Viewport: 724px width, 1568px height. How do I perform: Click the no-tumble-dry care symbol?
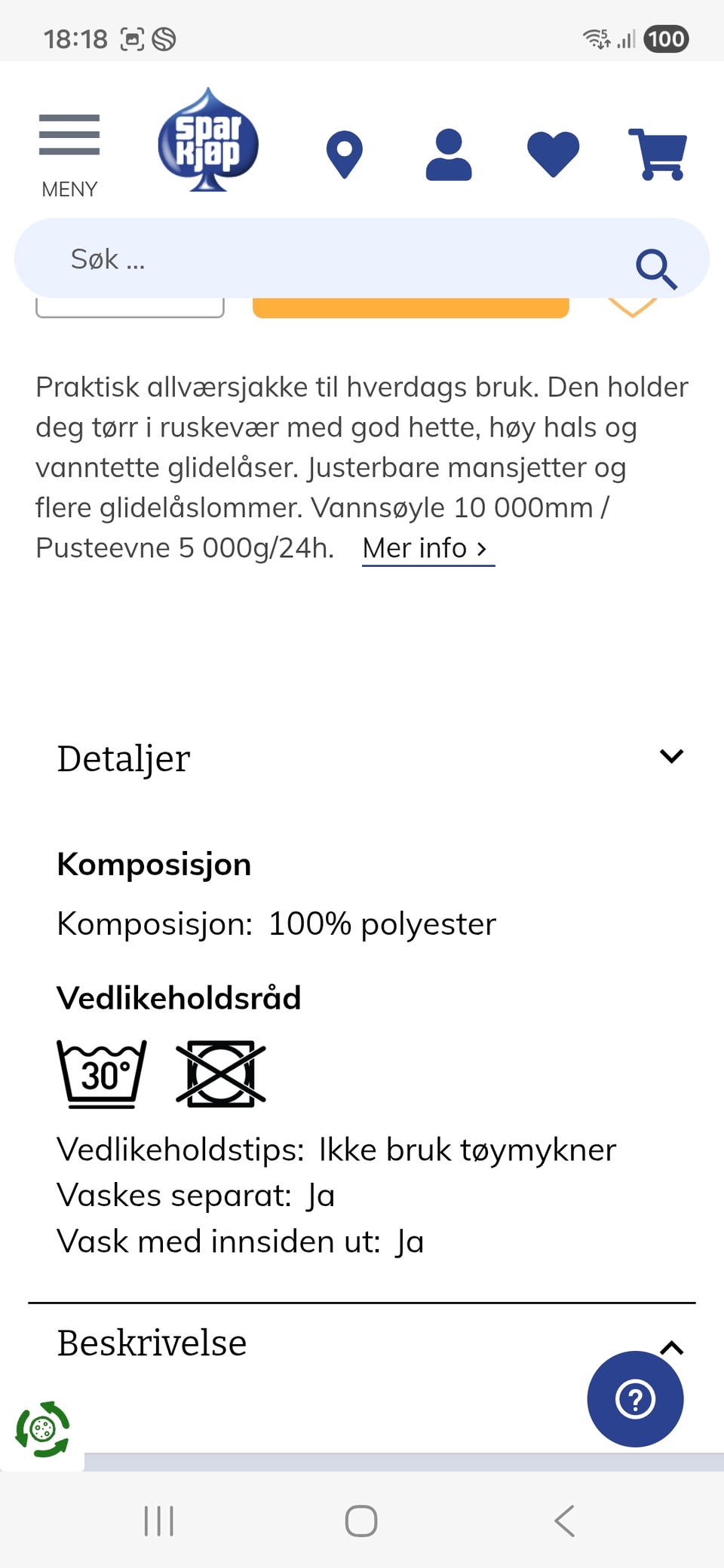pos(221,1073)
